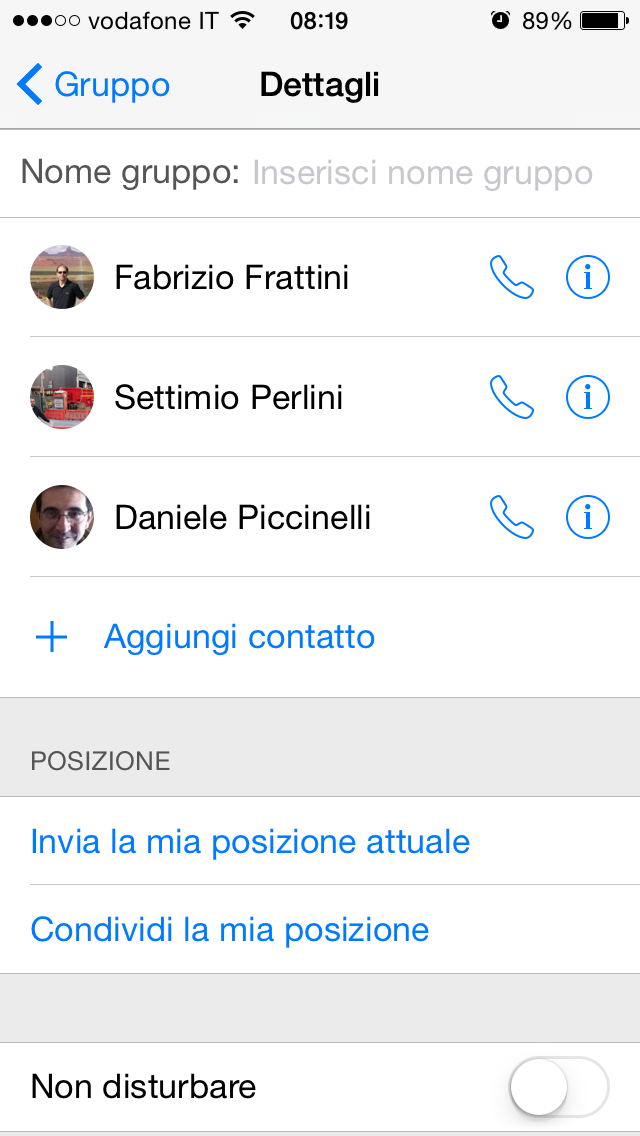Select Invia la mia posizione attuale
The height and width of the screenshot is (1136, 640).
[250, 841]
